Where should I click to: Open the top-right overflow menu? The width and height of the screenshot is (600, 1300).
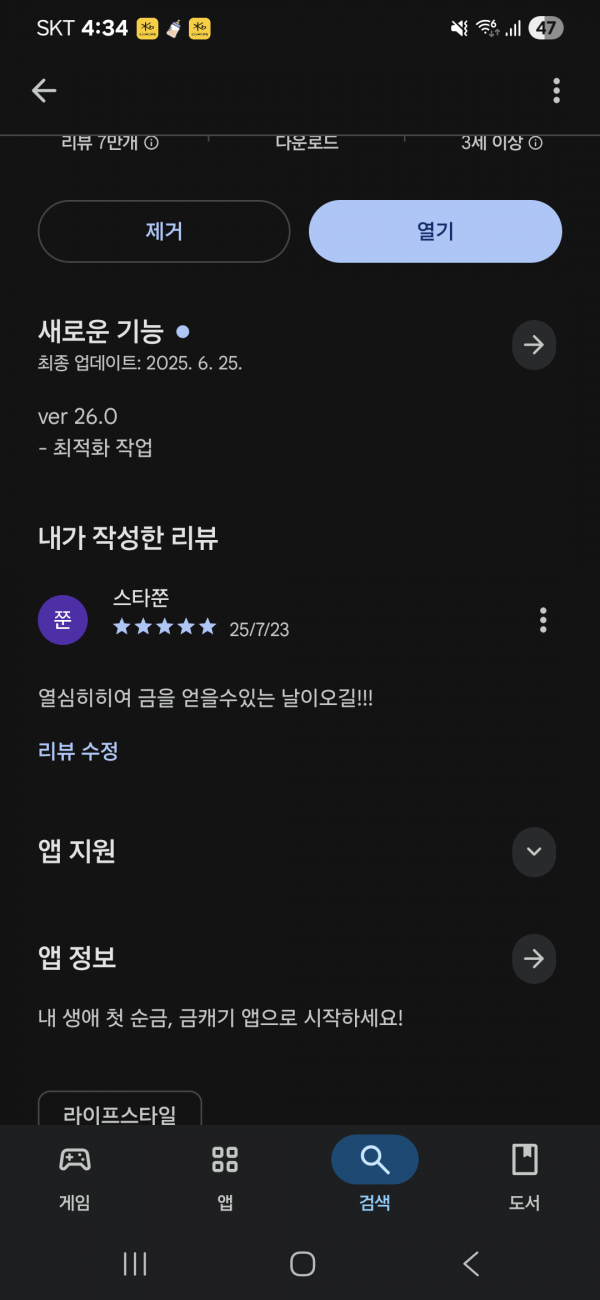click(556, 91)
